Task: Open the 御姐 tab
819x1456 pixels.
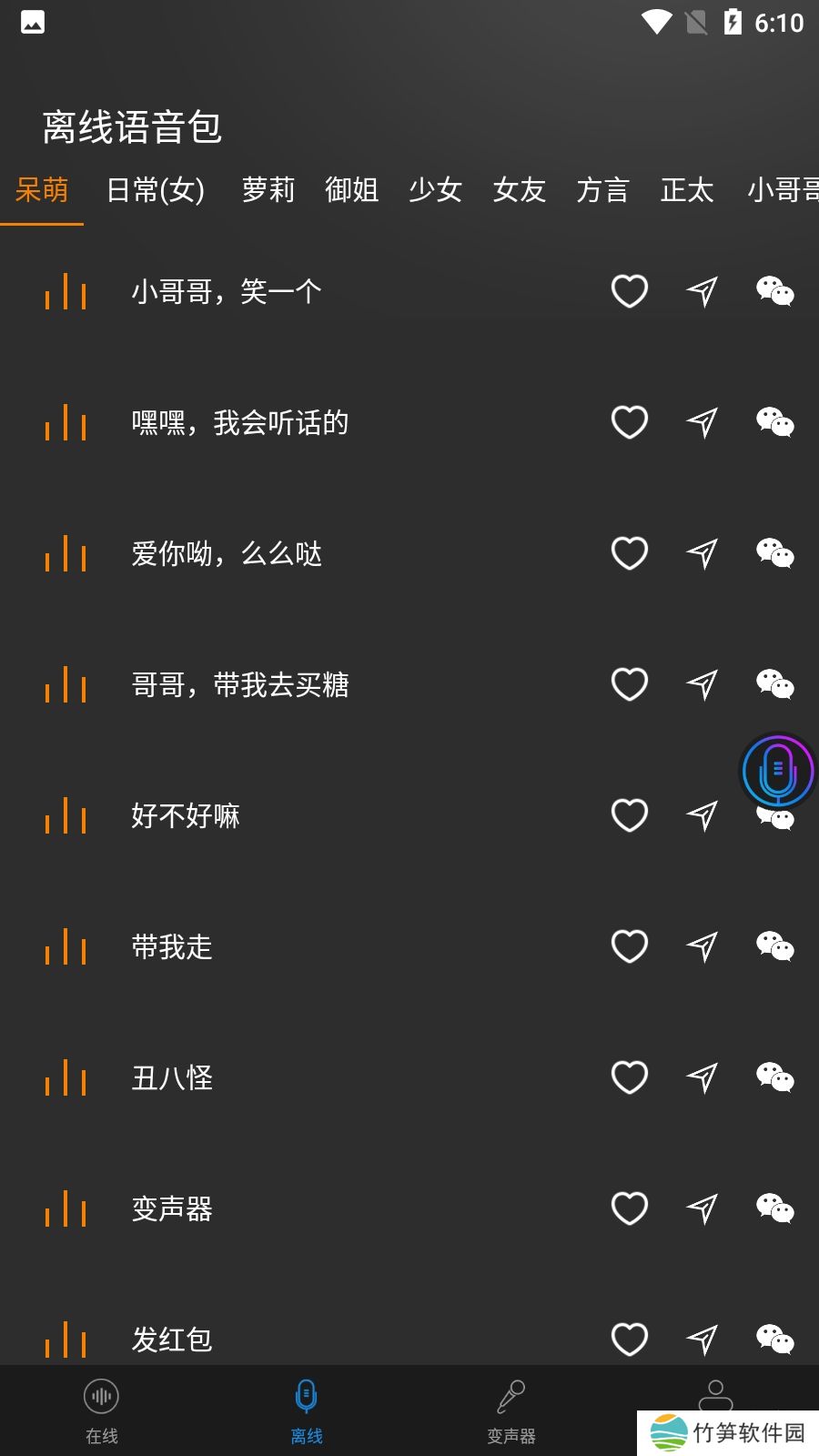Action: coord(352,190)
